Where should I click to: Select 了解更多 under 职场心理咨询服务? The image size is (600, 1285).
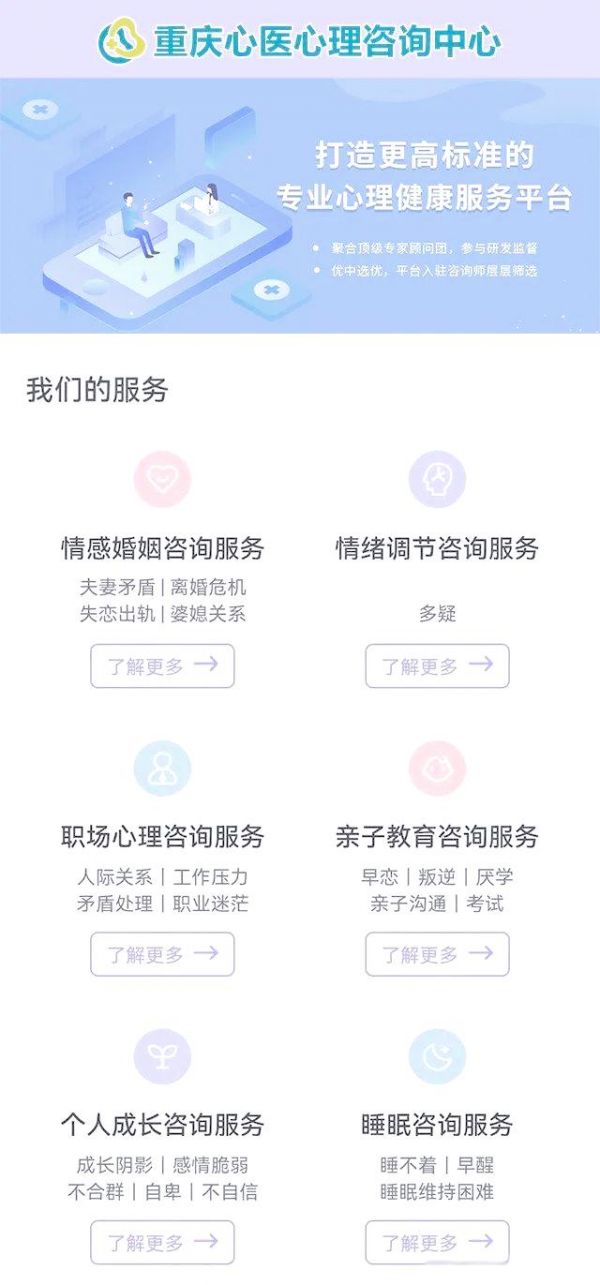(162, 954)
